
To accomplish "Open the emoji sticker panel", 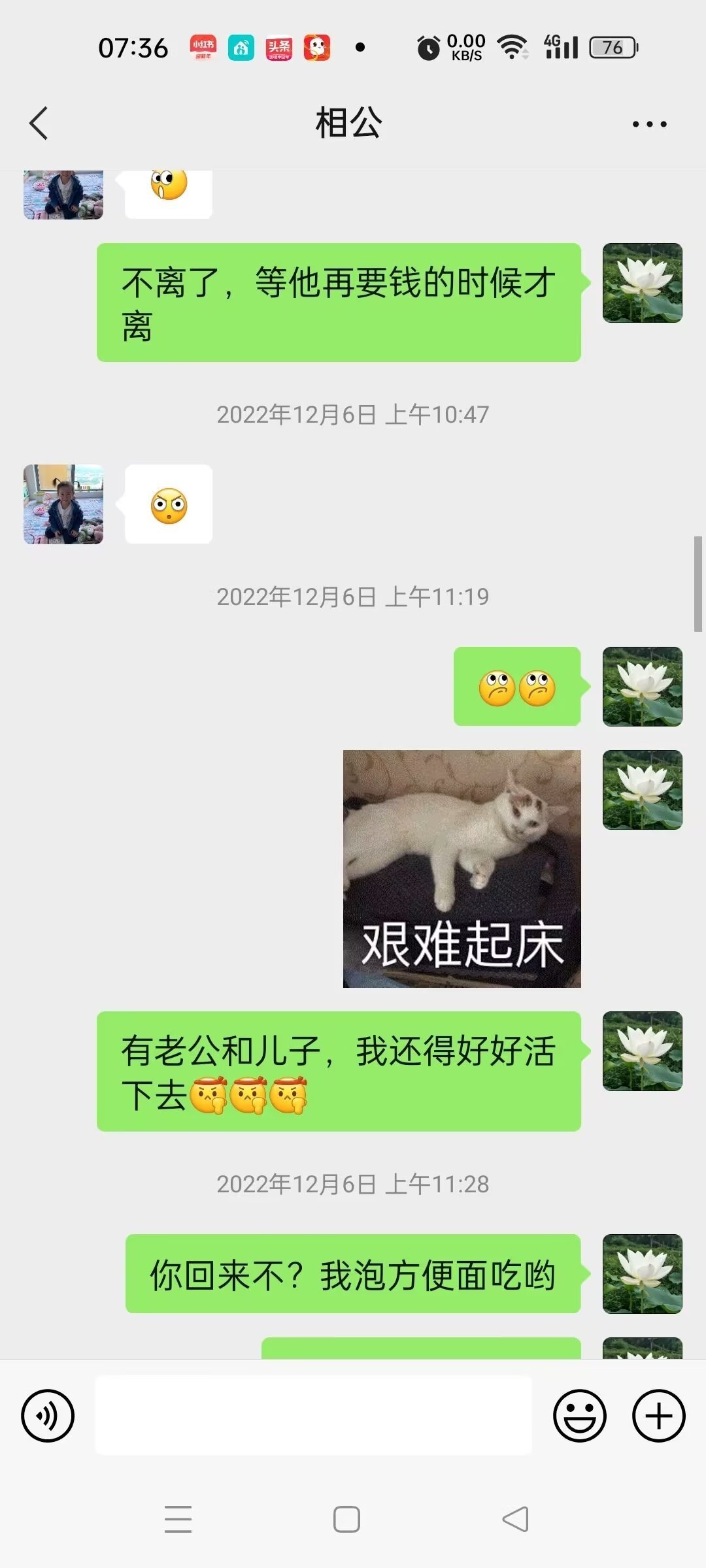I will point(579,1416).
